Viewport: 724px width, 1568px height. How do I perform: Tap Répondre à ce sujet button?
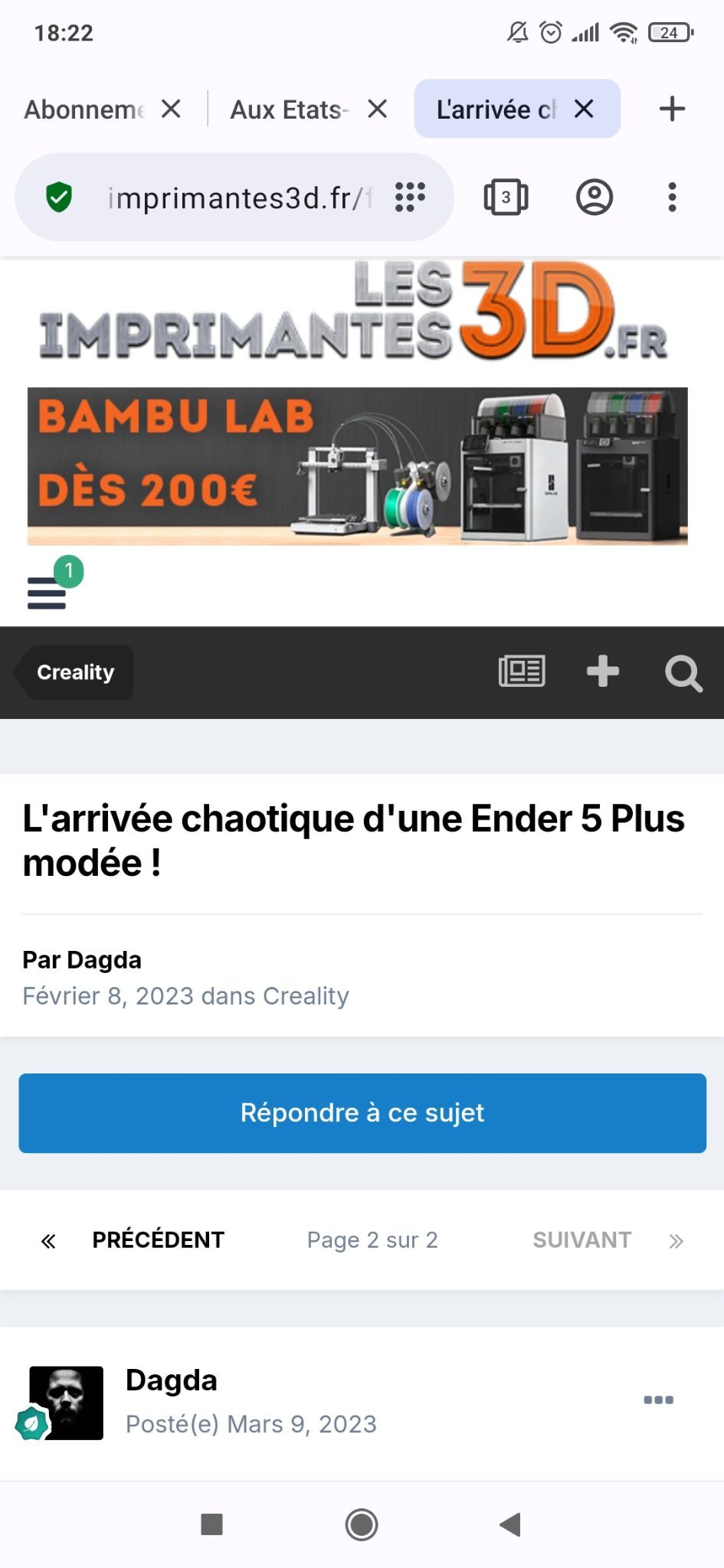tap(362, 1113)
